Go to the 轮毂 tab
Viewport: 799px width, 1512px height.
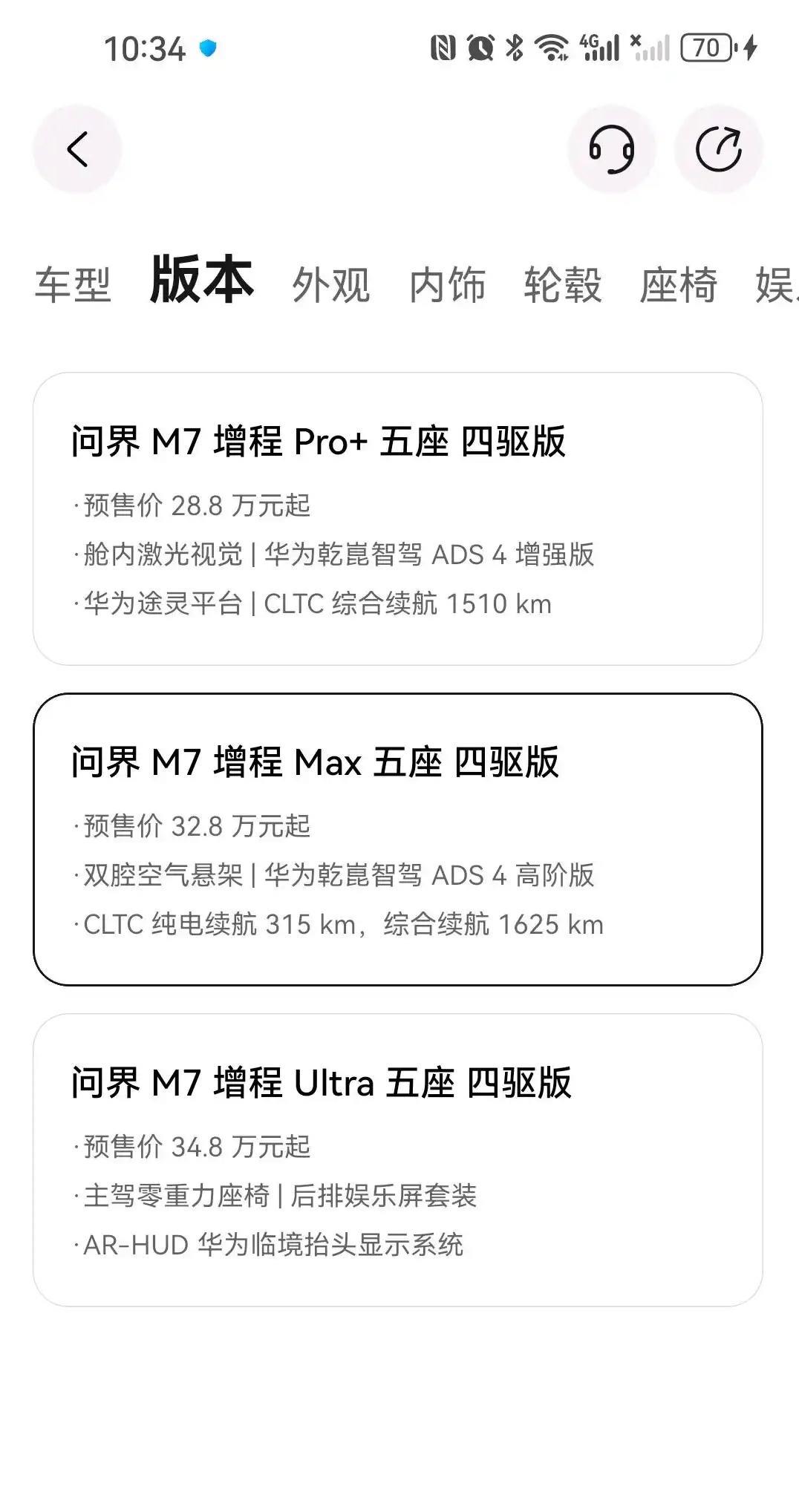tap(562, 285)
